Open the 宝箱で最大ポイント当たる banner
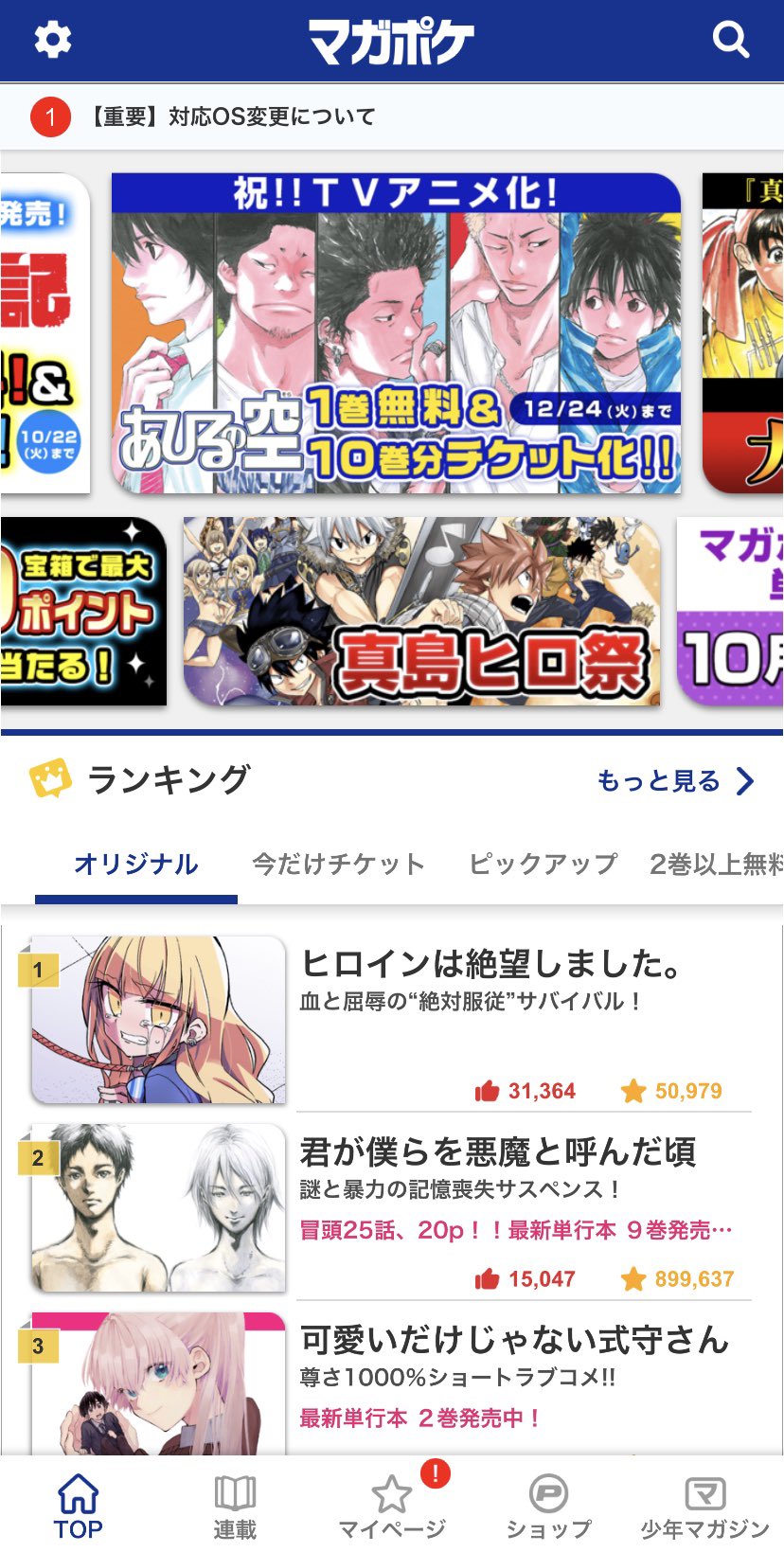 pyautogui.click(x=83, y=612)
